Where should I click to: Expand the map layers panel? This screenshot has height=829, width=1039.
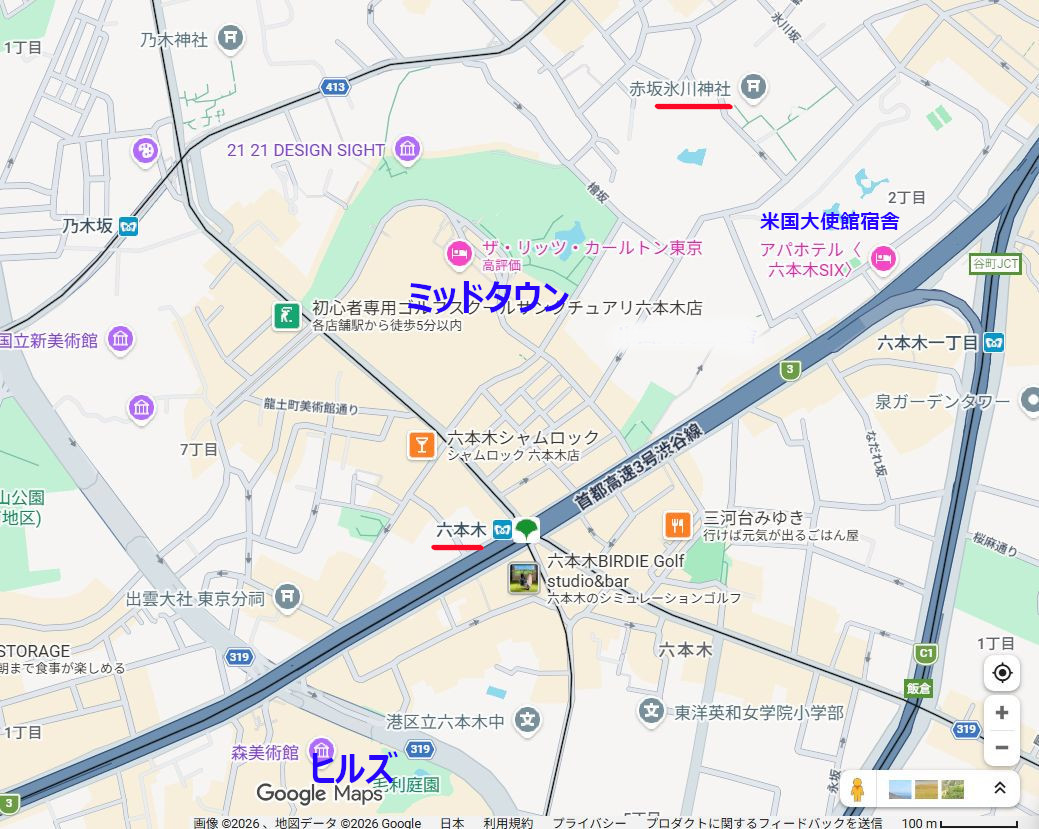point(998,788)
